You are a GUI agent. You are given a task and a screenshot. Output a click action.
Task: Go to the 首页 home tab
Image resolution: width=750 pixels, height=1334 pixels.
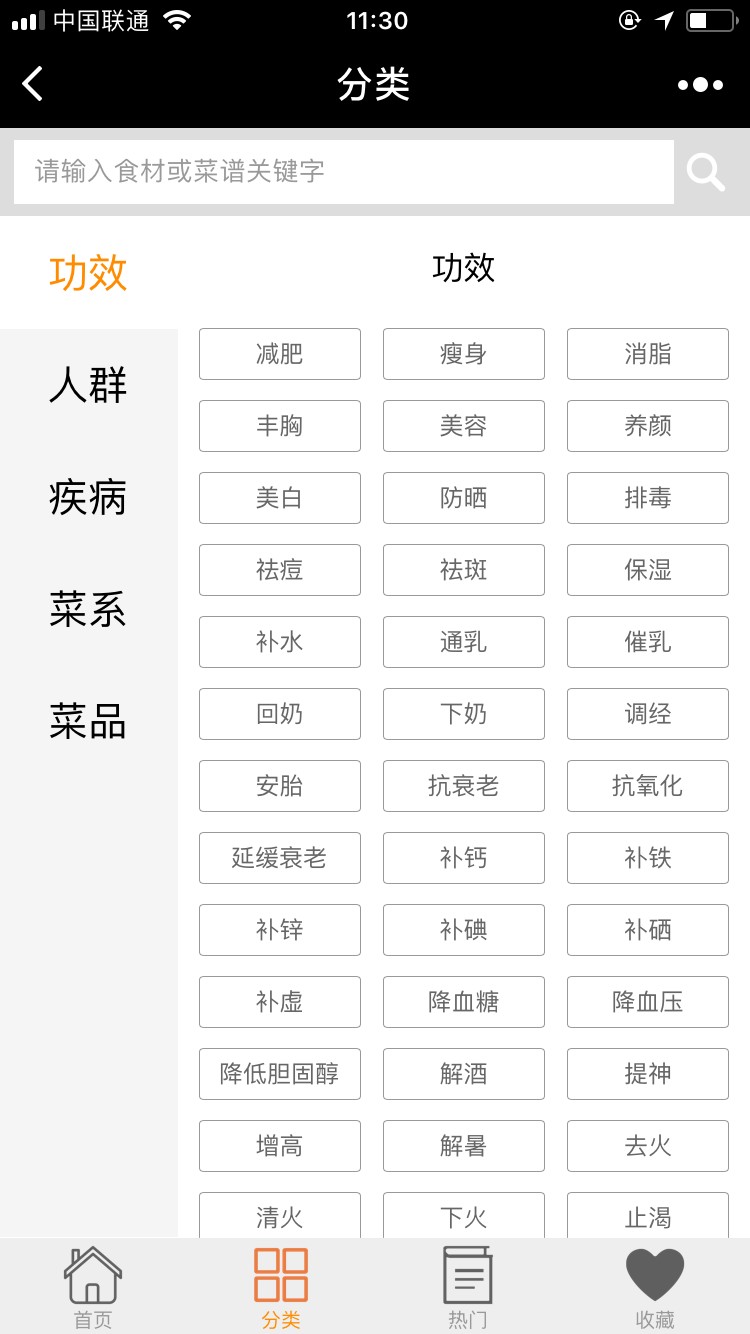(93, 1288)
